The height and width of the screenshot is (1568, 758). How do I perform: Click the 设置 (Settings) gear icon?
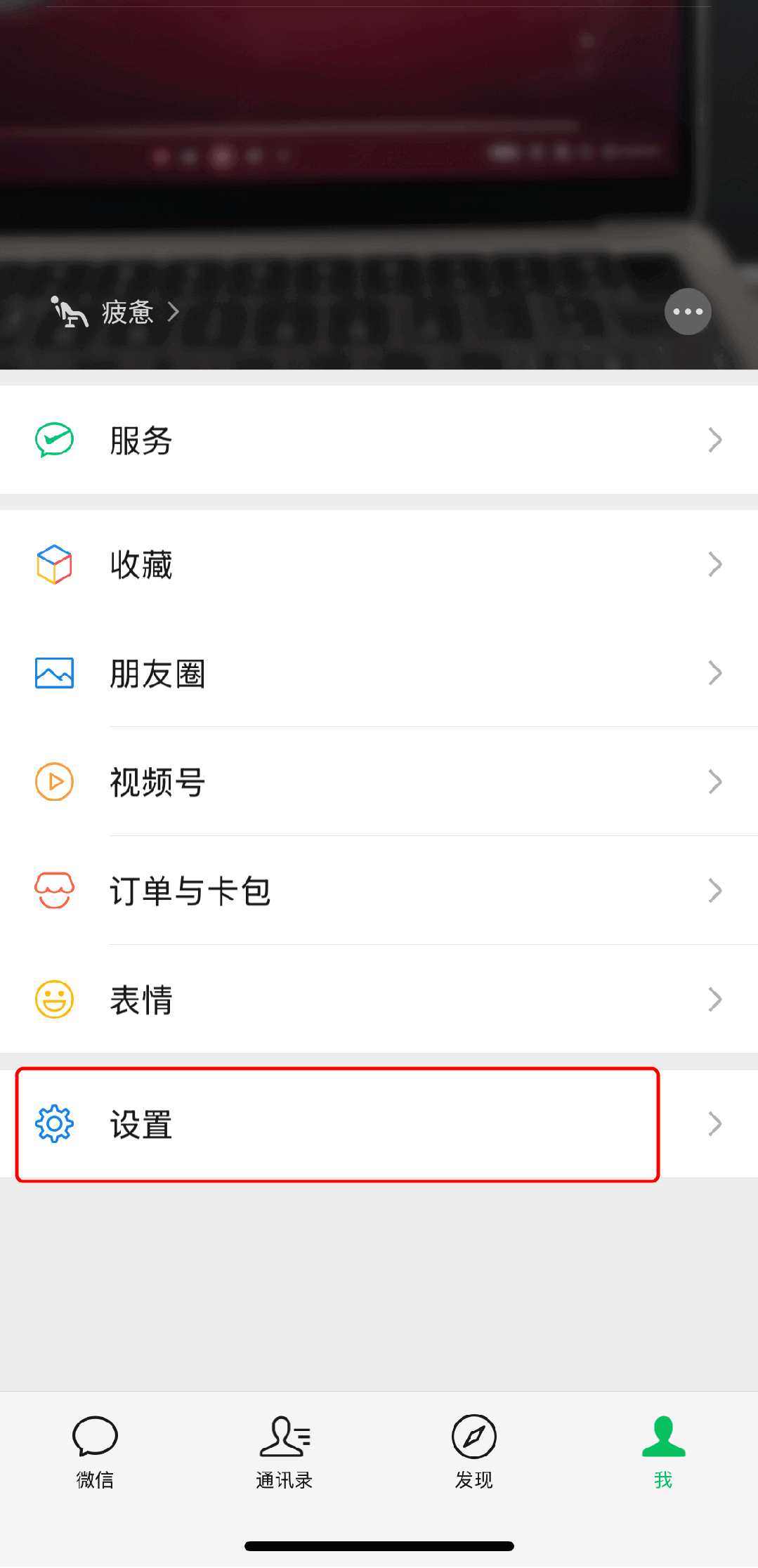(x=54, y=1123)
